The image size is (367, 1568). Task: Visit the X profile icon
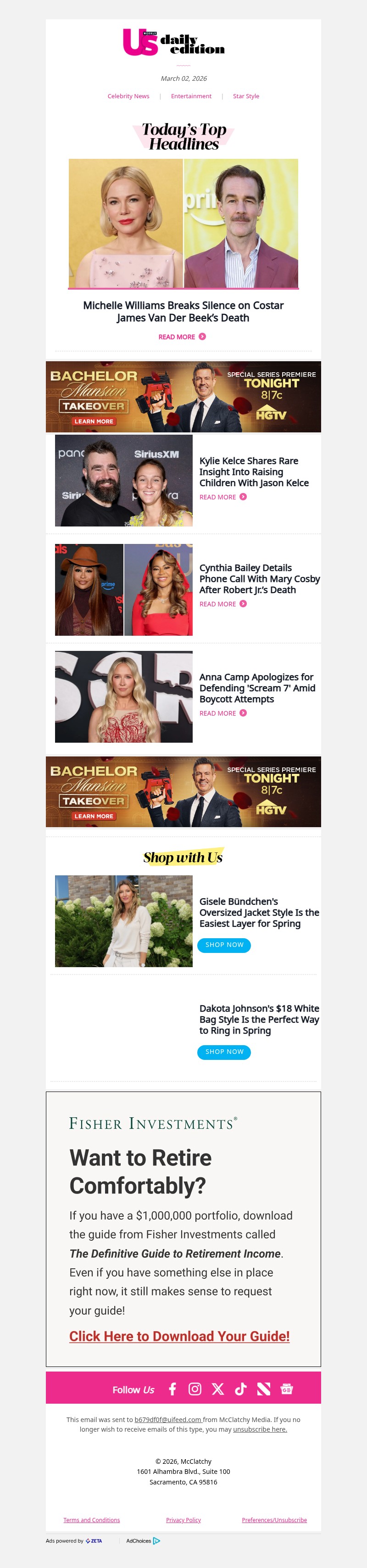[217, 1389]
